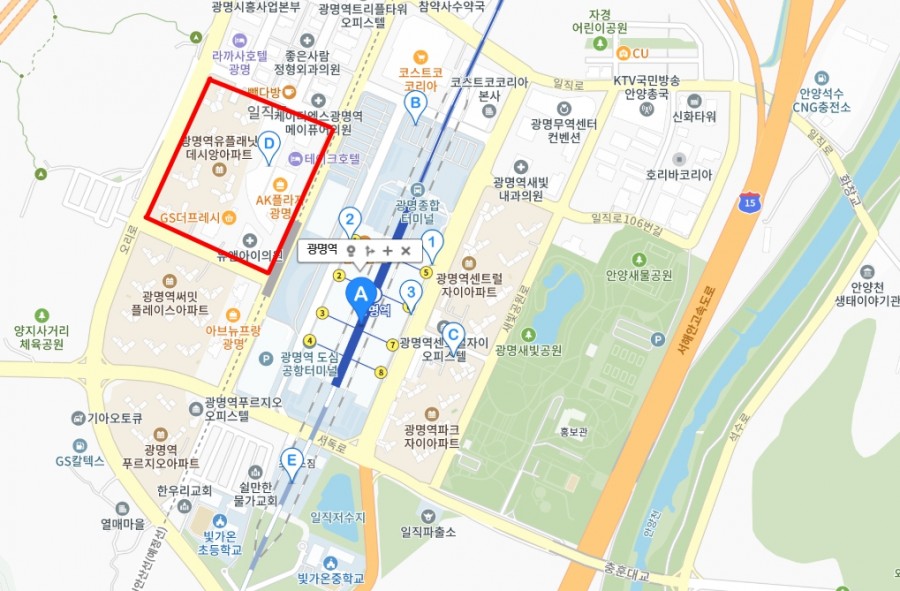The width and height of the screenshot is (900, 591).
Task: Open street view pin in 광명역 popup
Action: point(350,251)
